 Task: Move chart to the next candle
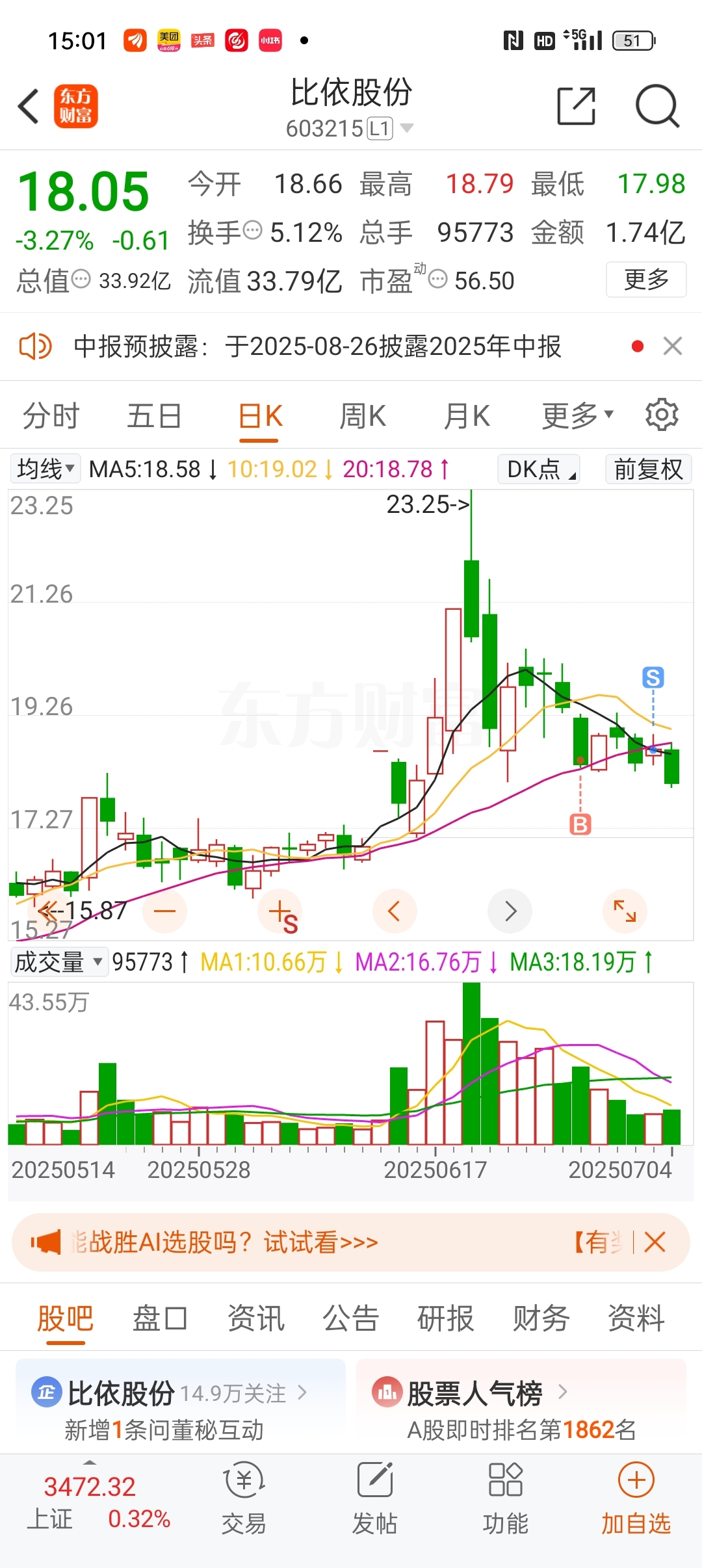coord(510,911)
